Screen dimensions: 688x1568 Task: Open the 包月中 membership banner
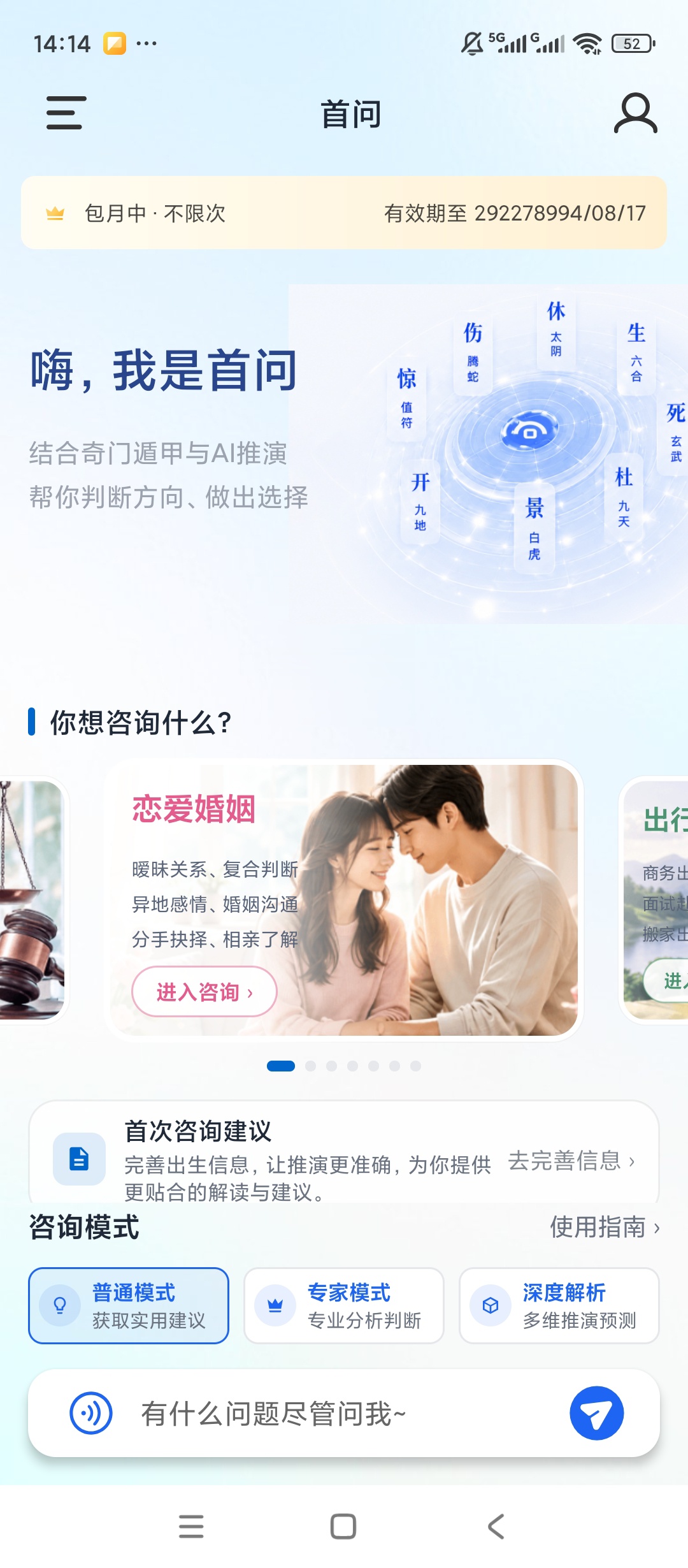click(x=344, y=213)
